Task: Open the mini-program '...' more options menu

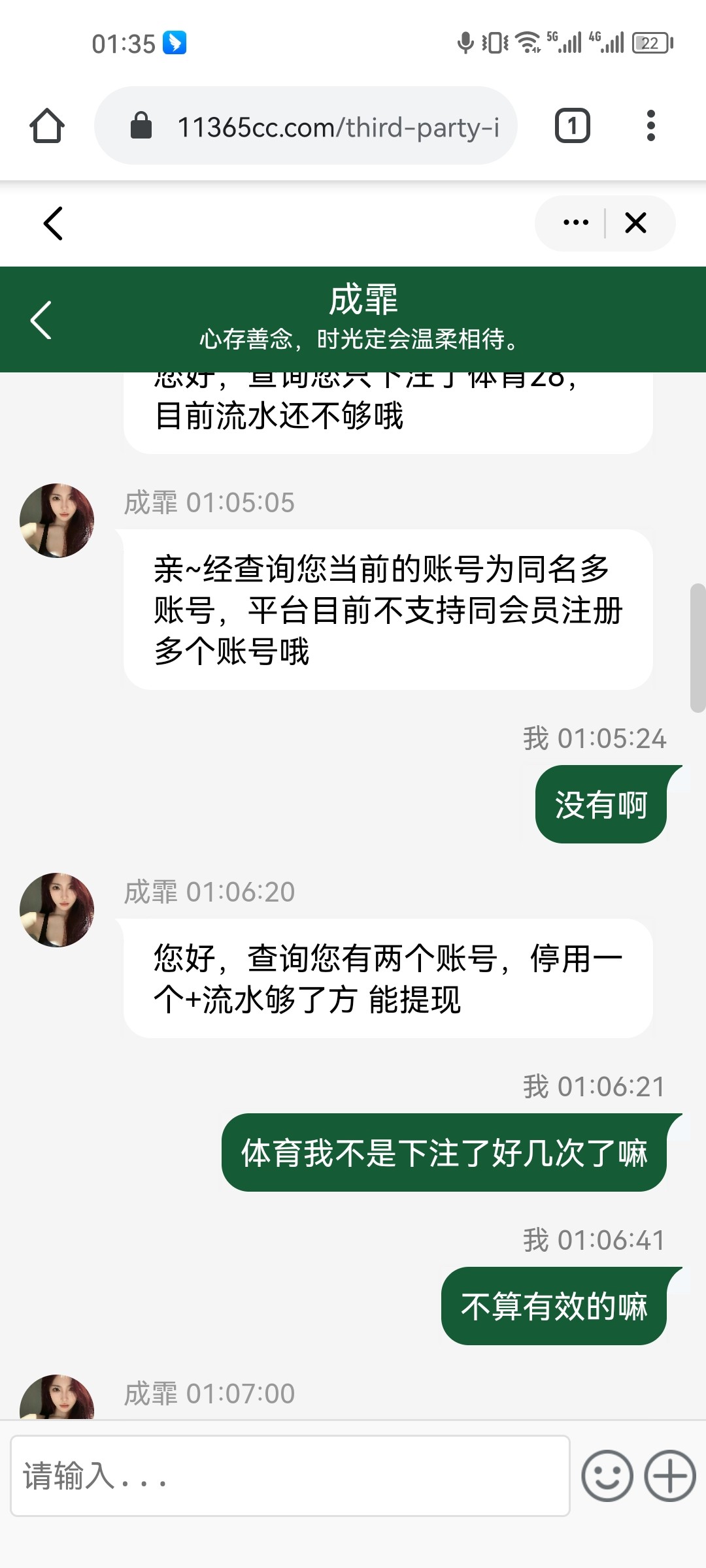Action: (574, 223)
